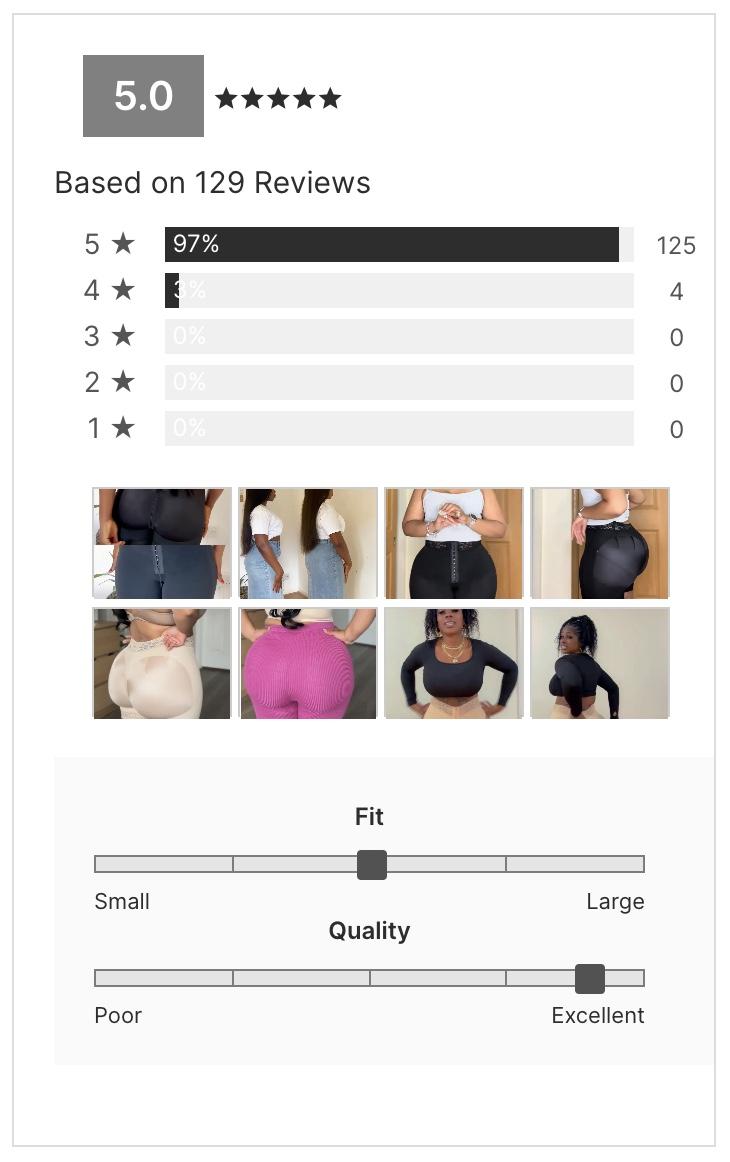The width and height of the screenshot is (730, 1162).
Task: Open review photo of black hook-front shapewear
Action: coord(454,543)
